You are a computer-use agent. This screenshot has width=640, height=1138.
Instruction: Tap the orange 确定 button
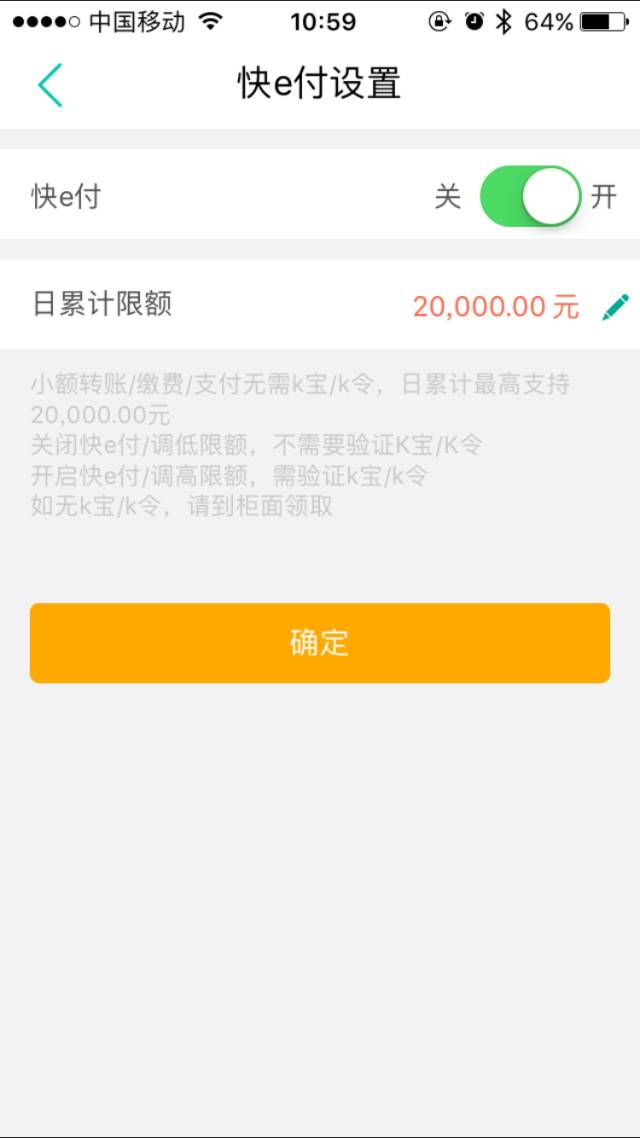320,643
